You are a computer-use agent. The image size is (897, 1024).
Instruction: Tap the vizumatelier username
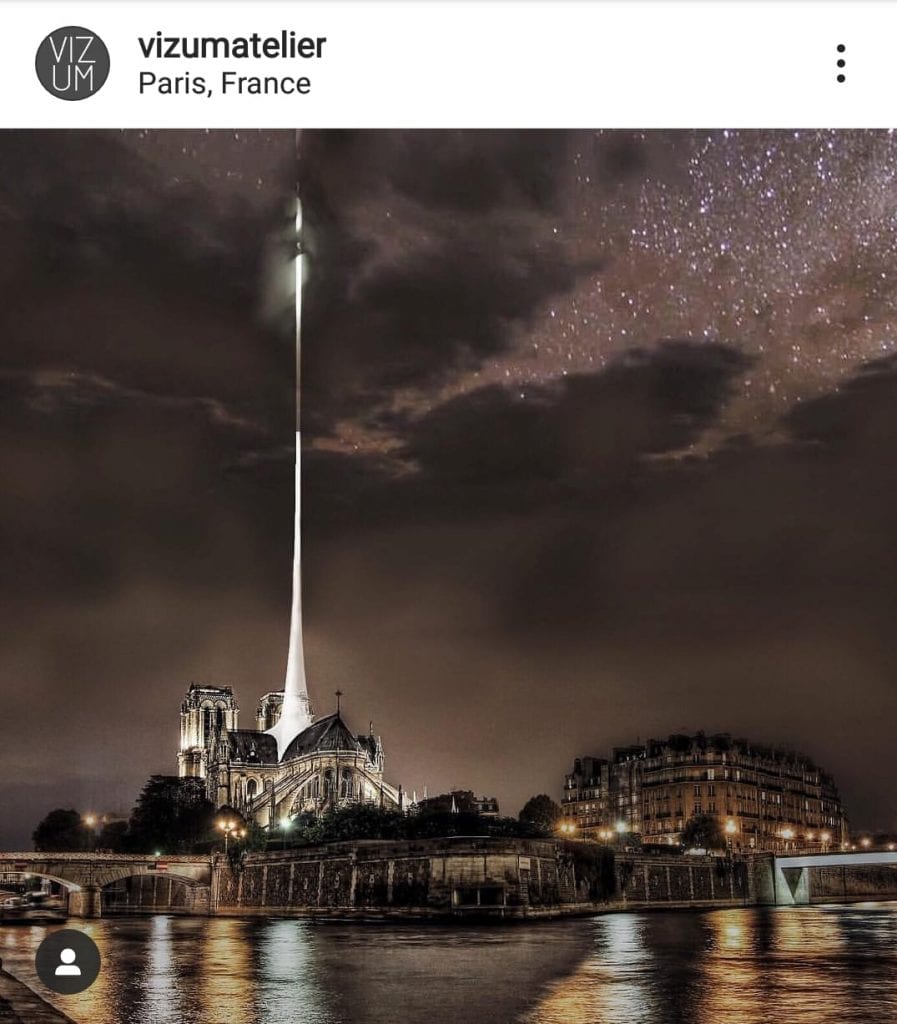232,45
